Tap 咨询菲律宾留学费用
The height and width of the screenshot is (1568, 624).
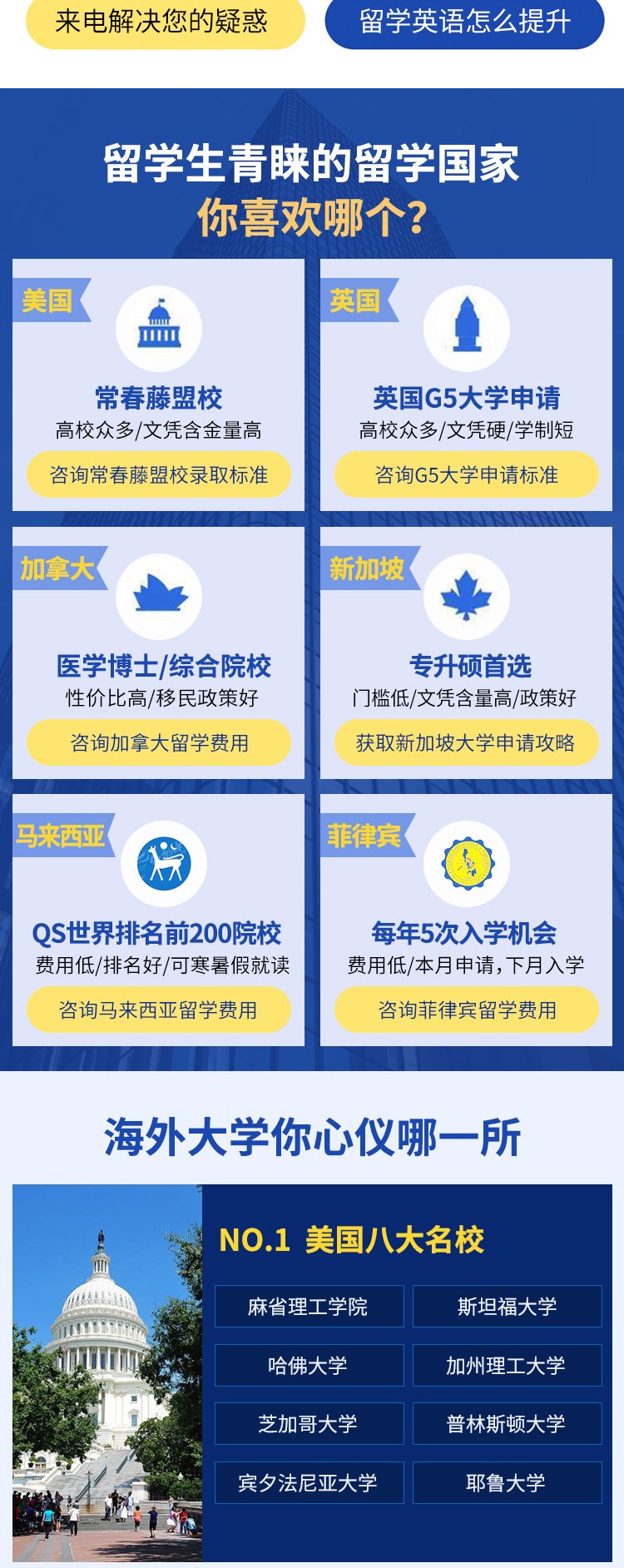(x=466, y=1010)
